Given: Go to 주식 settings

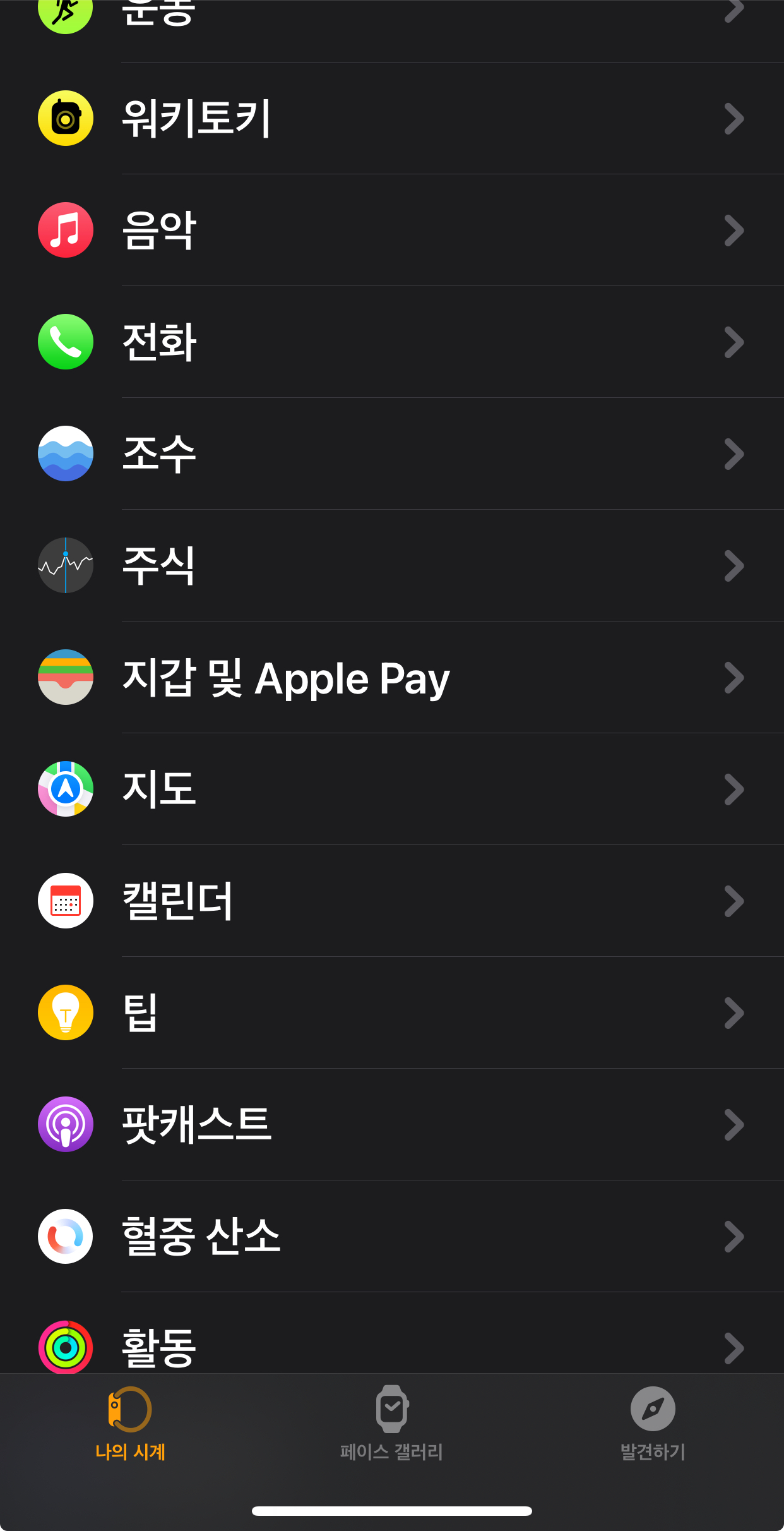Looking at the screenshot, I should [x=391, y=566].
